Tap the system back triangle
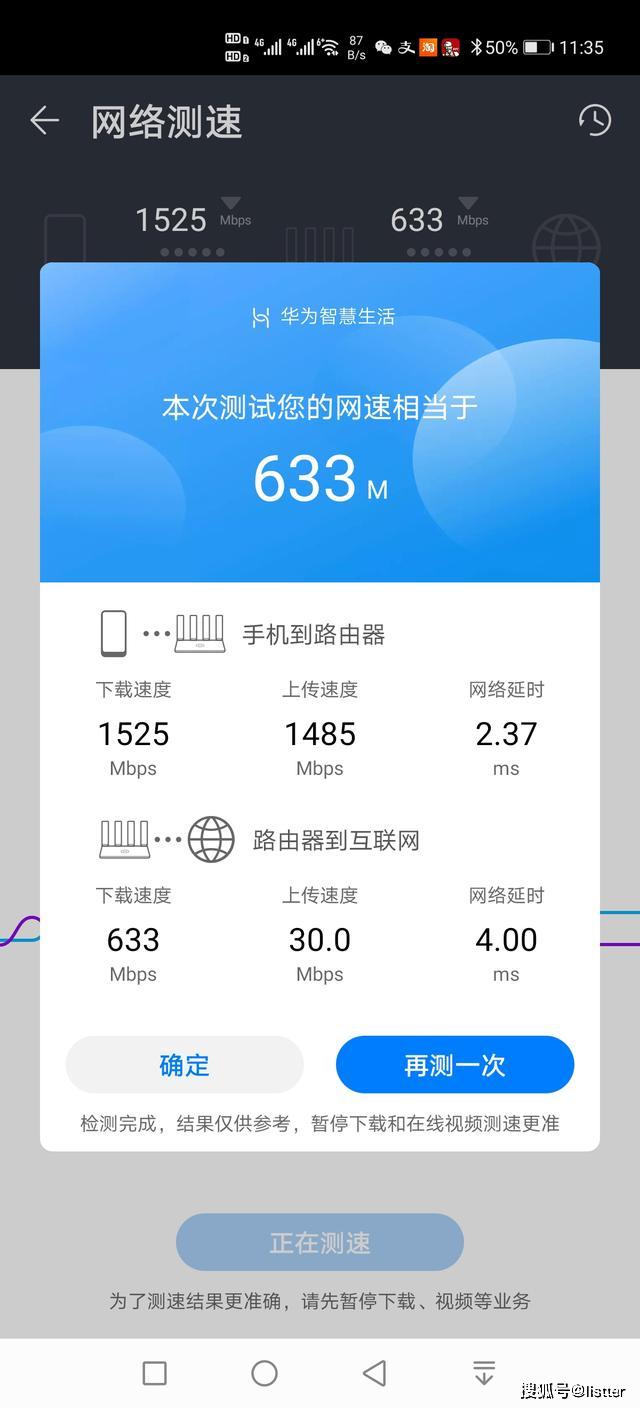Screen dimensions: 640x1408 click(x=374, y=1373)
